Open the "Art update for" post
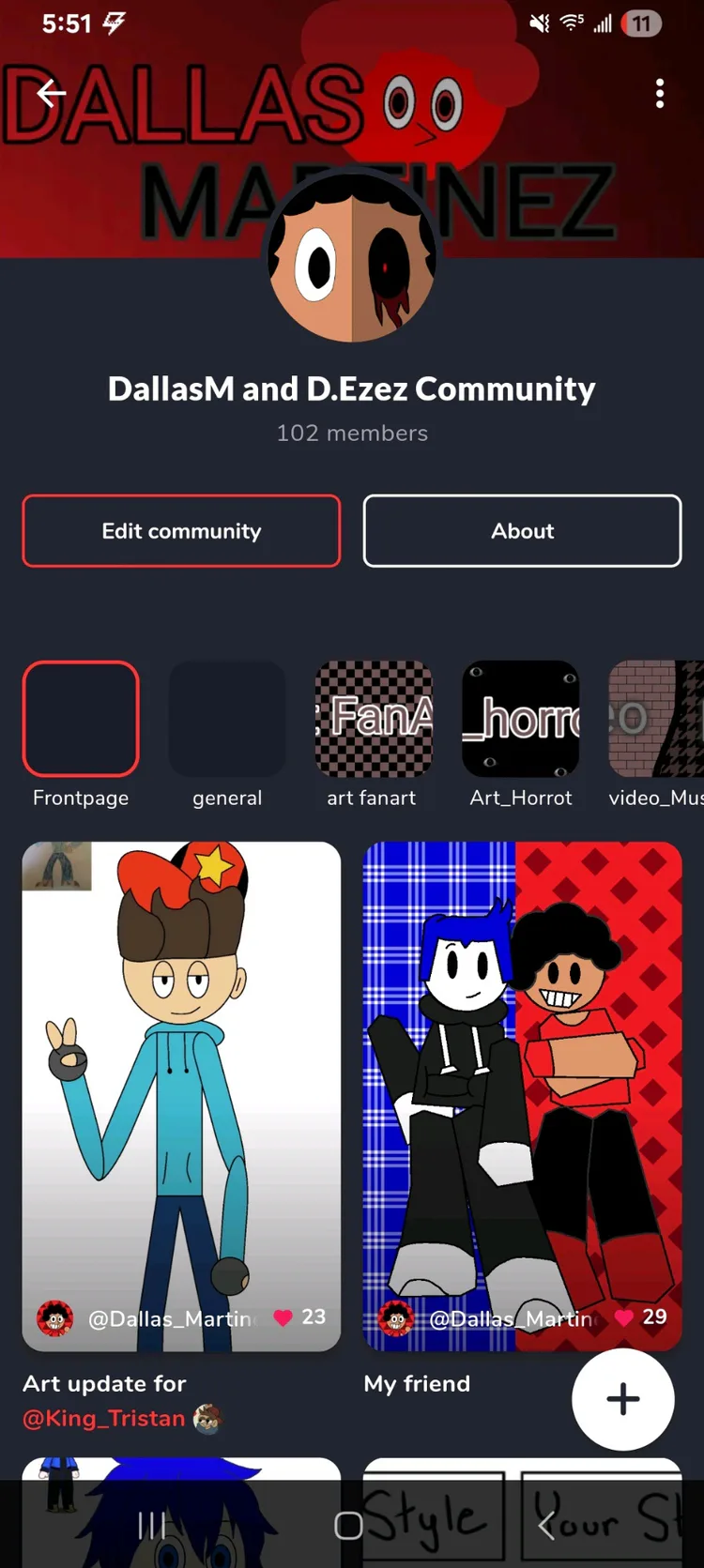The width and height of the screenshot is (704, 1568). tap(181, 1079)
